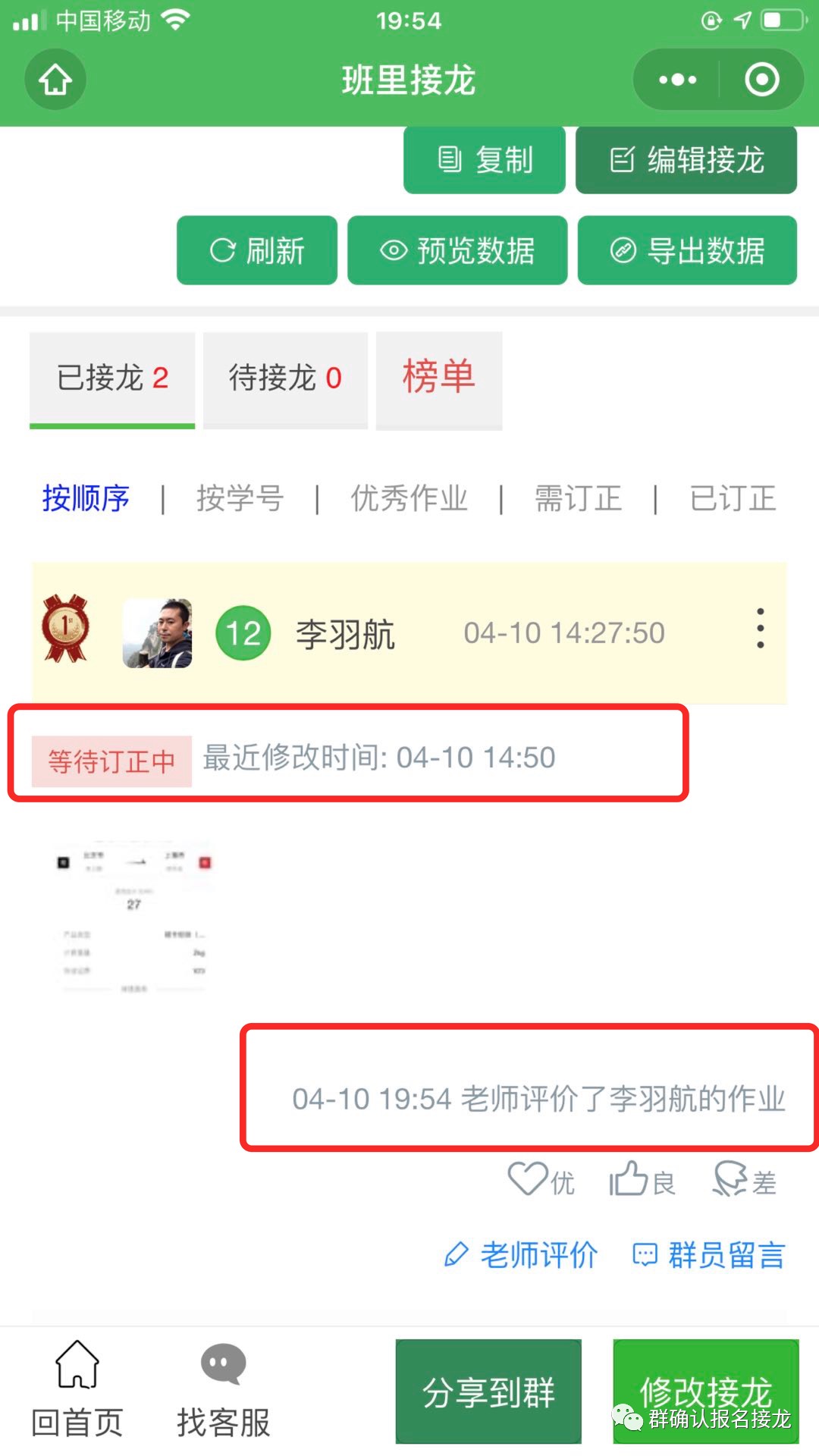Open the three-dot mini program menu

coord(677,80)
